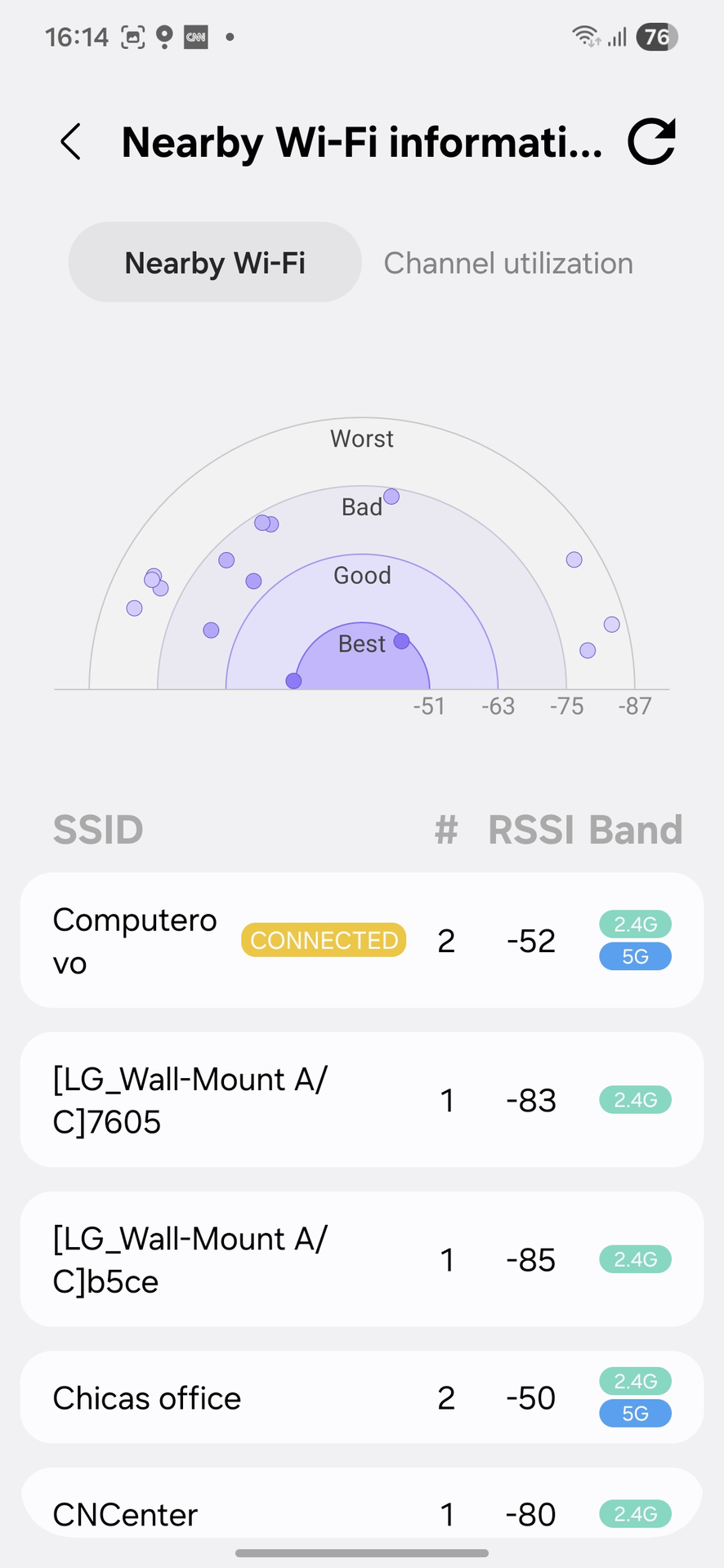Refresh the nearby Wi-Fi scan

(651, 142)
